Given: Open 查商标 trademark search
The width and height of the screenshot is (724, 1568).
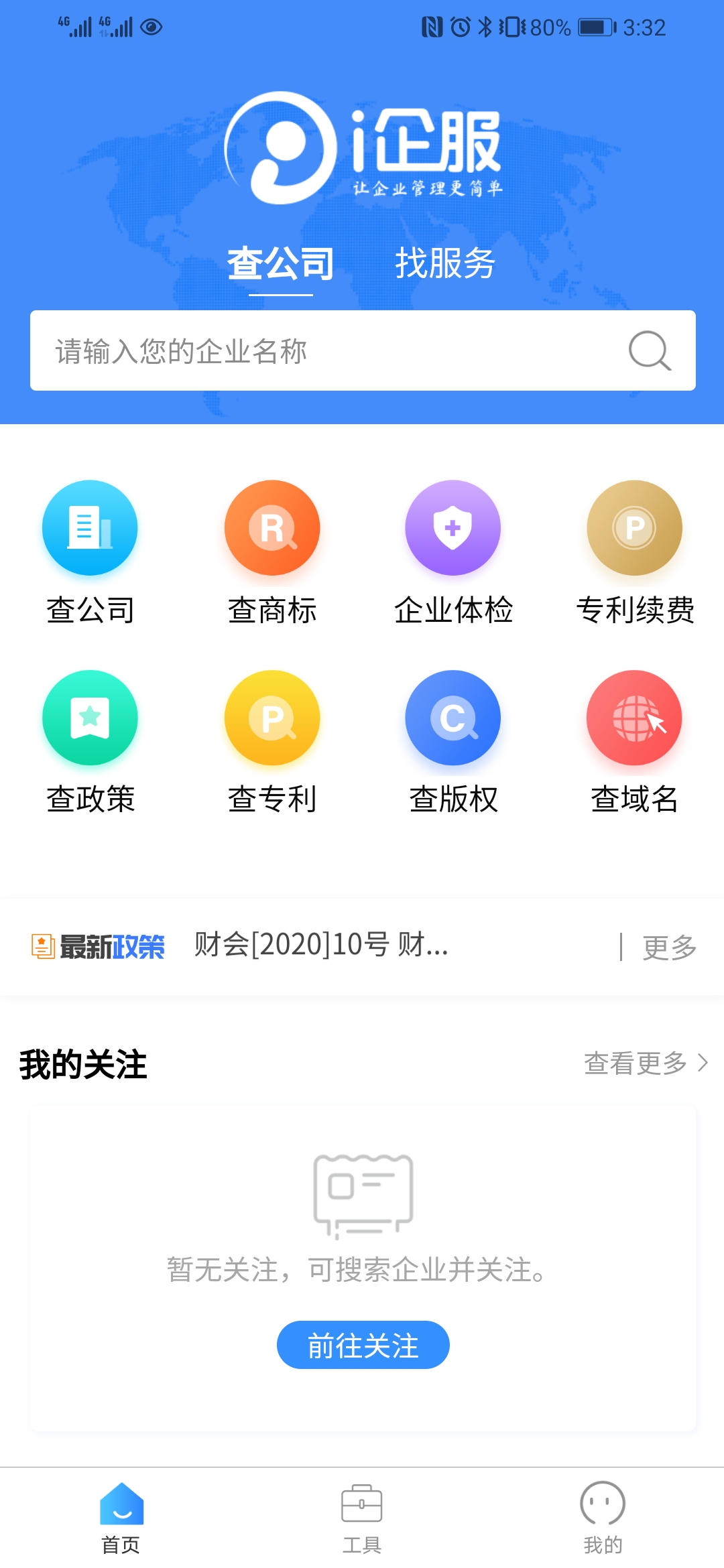Looking at the screenshot, I should pyautogui.click(x=271, y=528).
